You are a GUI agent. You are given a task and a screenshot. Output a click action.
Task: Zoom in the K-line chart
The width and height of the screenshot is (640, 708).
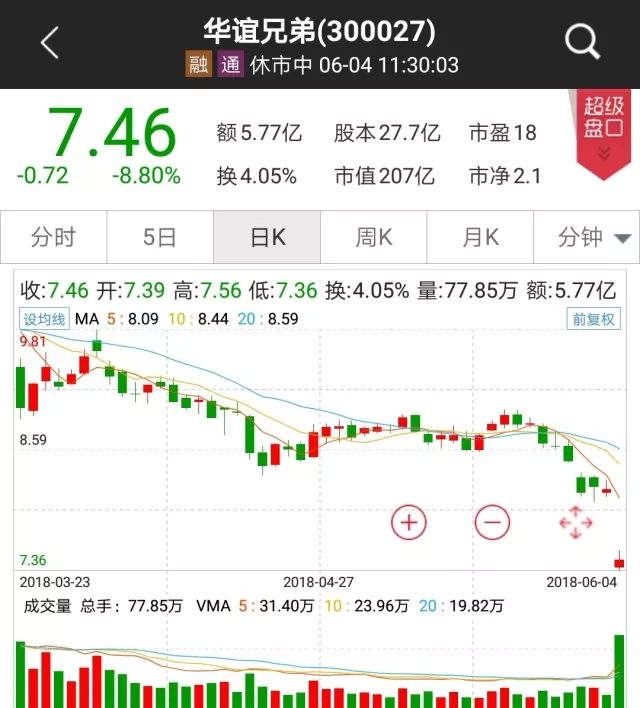(408, 522)
